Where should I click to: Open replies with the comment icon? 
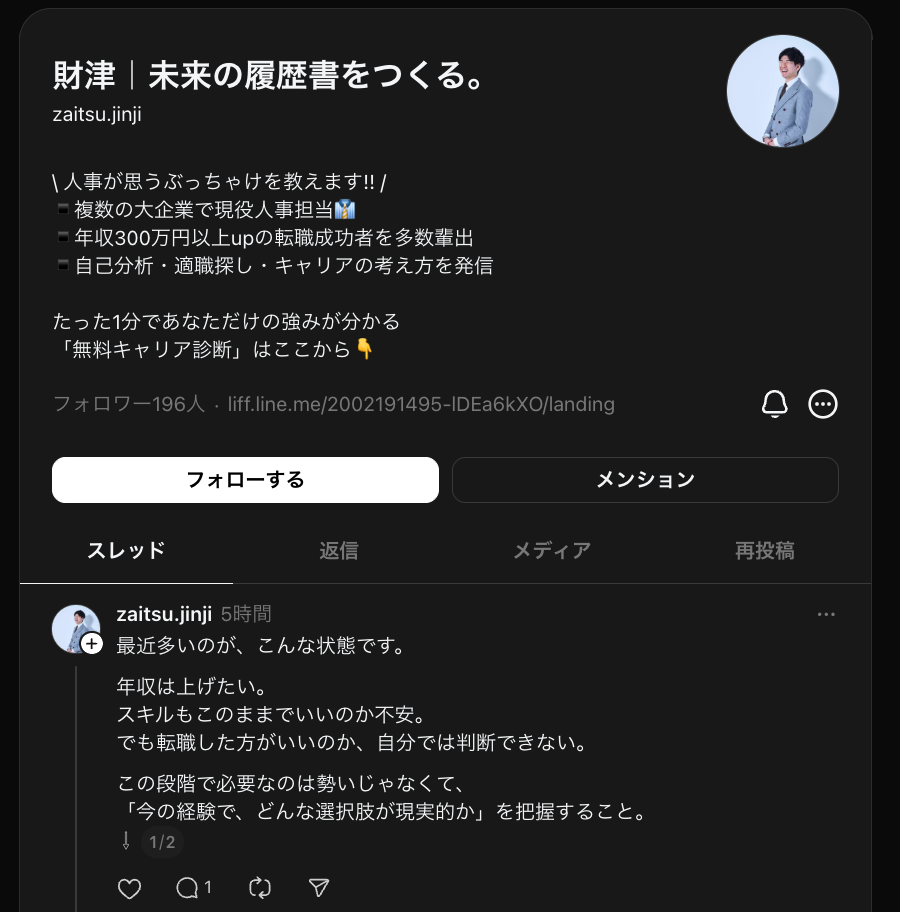point(188,888)
